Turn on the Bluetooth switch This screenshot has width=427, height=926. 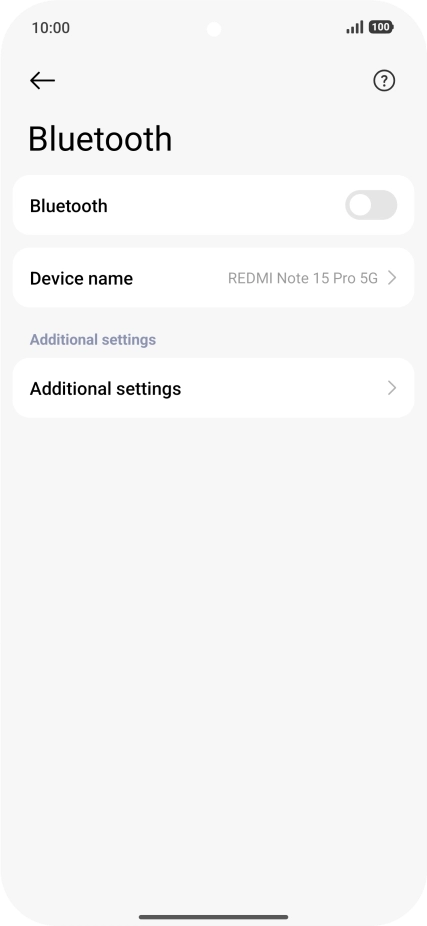coord(371,205)
